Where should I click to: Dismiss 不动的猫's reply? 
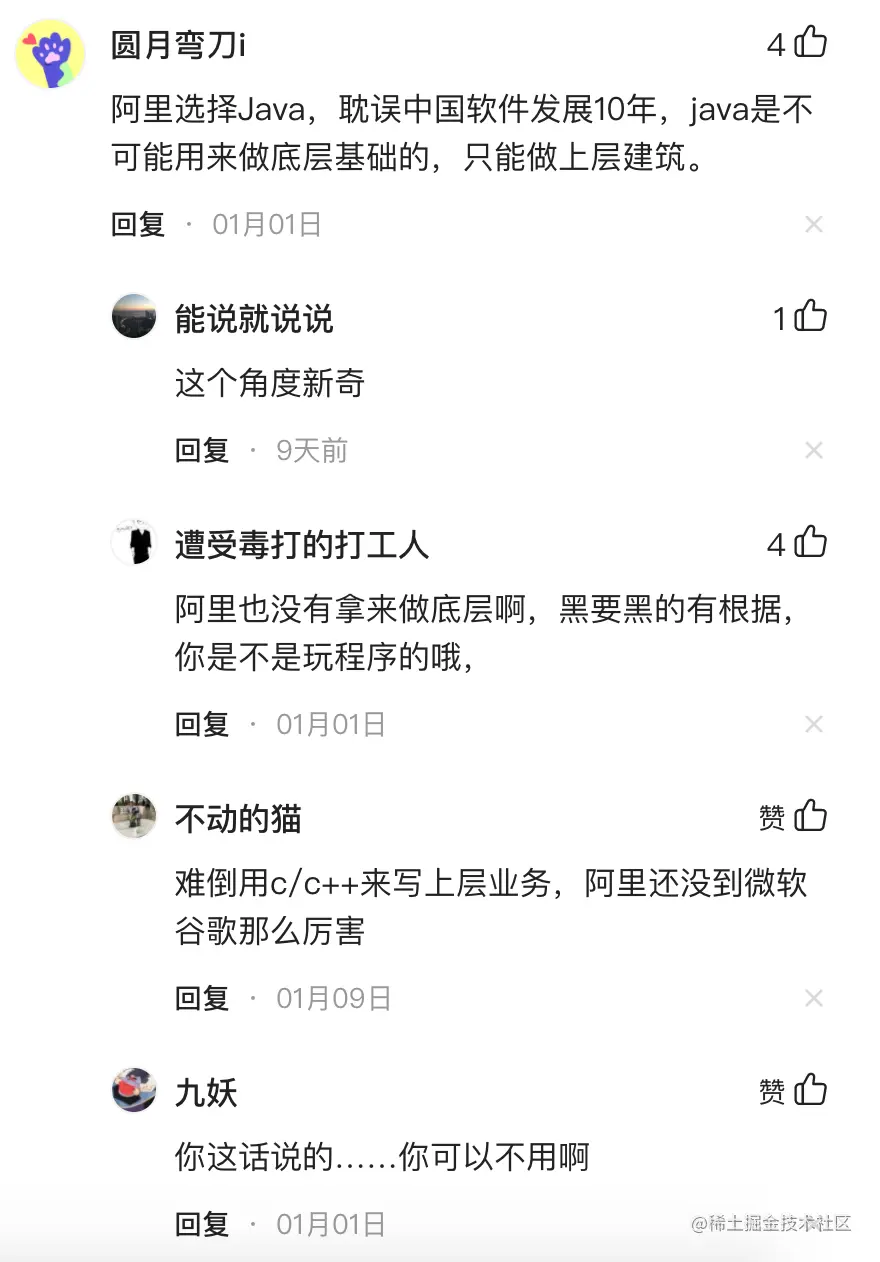click(x=814, y=998)
